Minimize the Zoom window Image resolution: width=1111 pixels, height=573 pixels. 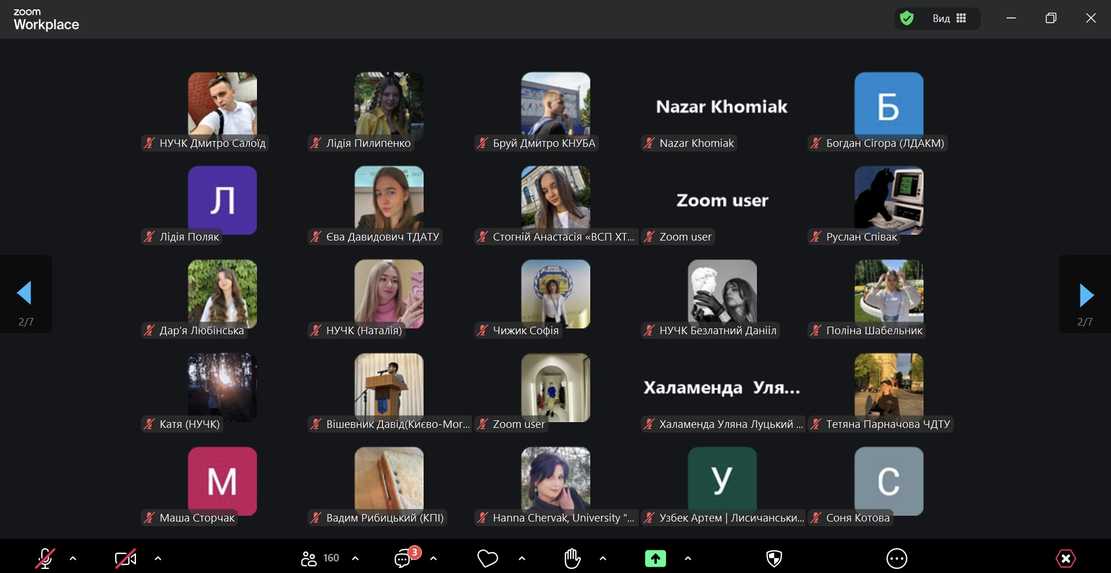click(x=1012, y=18)
